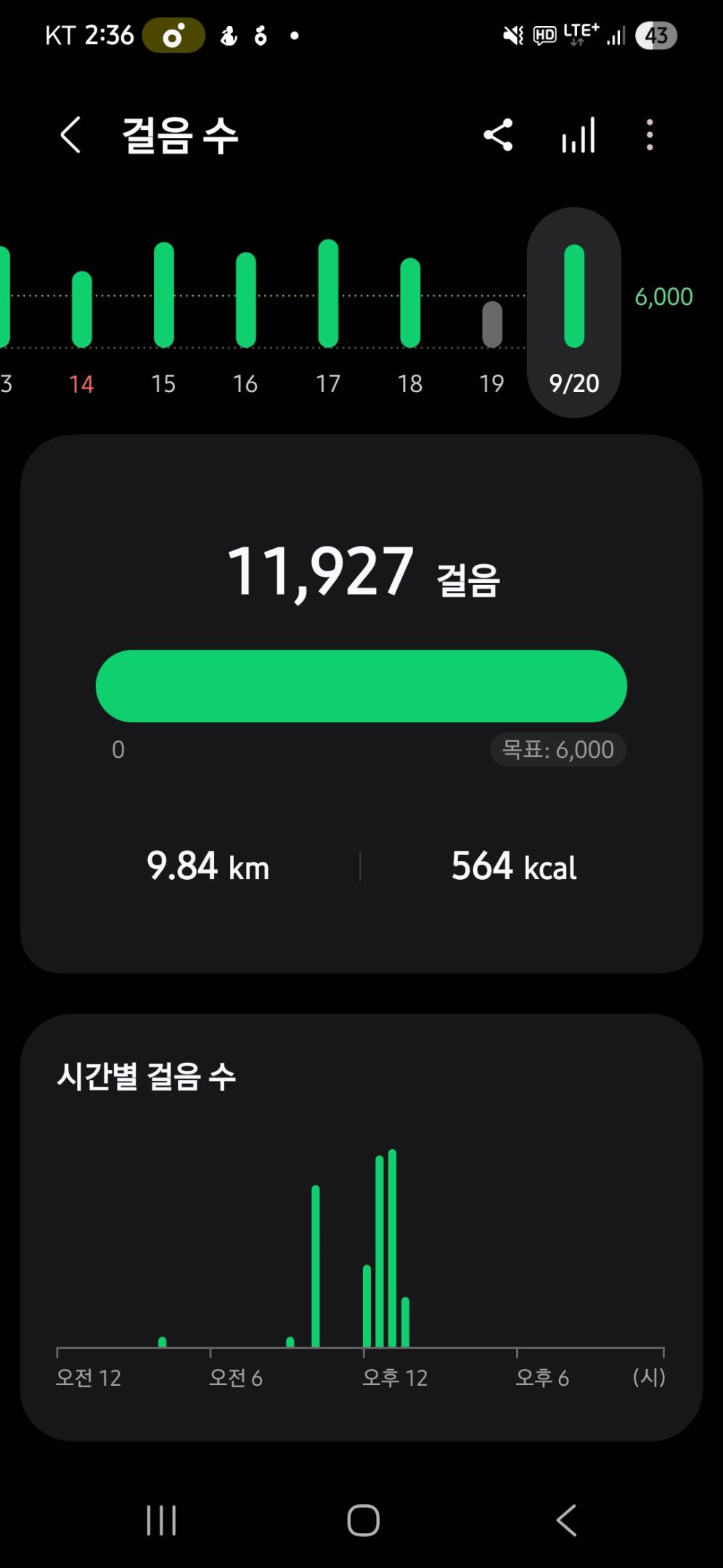Open the step trends chart icon
The image size is (723, 1568).
pos(578,135)
